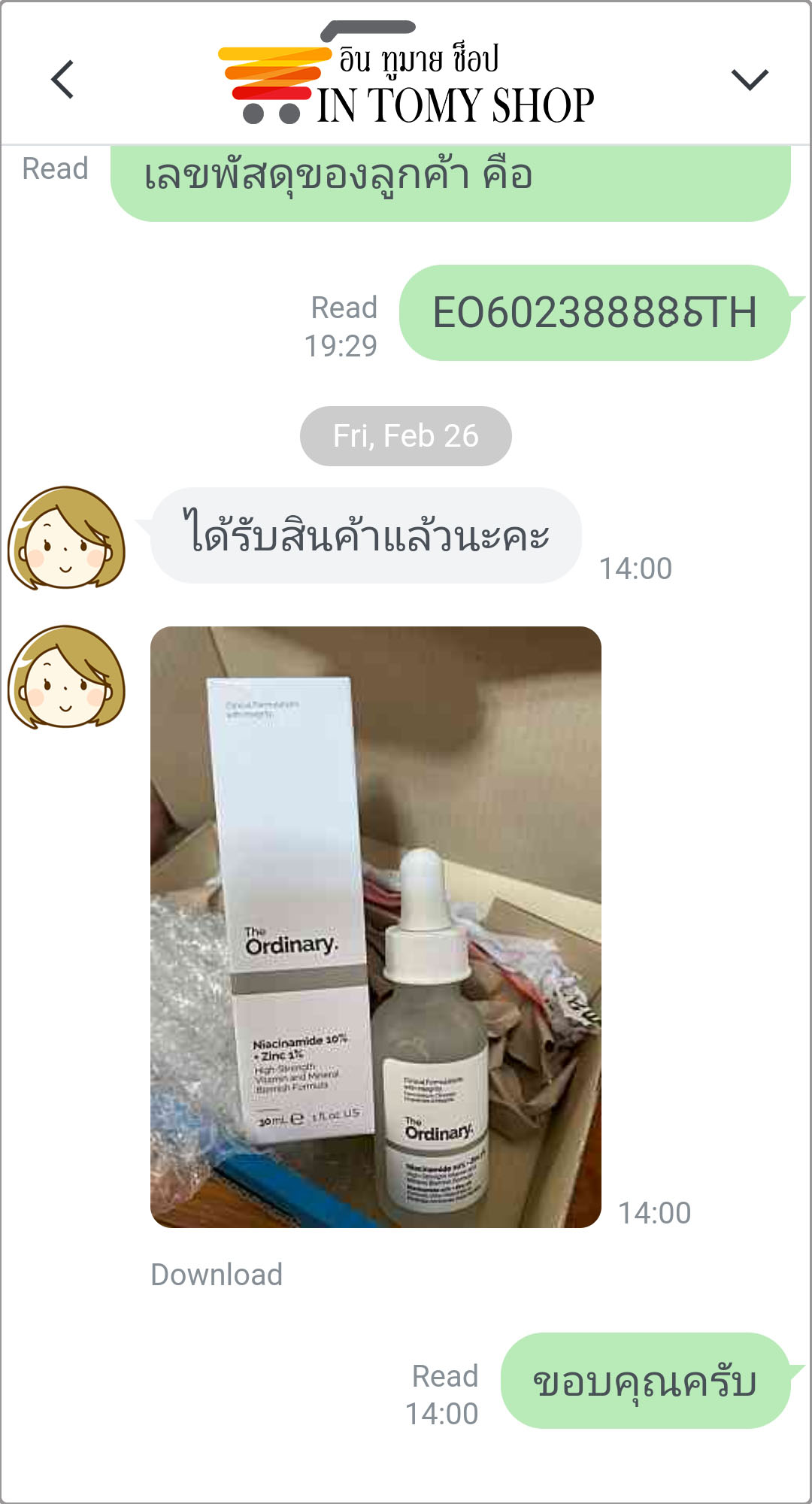The width and height of the screenshot is (812, 1504).
Task: Go back from the IN TOMY SHOP chat
Action: point(62,80)
